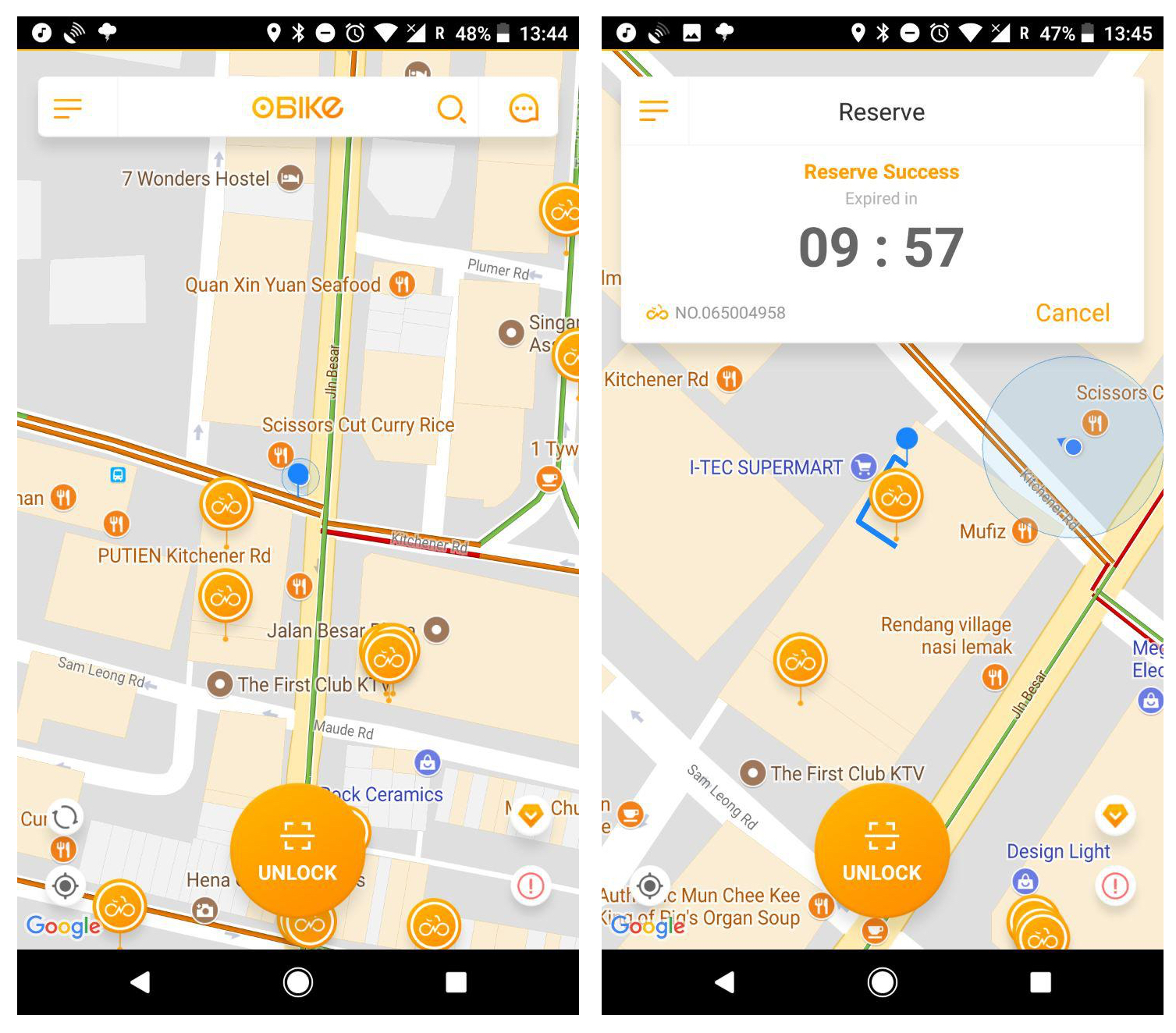Image resolution: width=1176 pixels, height=1033 pixels.
Task: Open the drawer menu beside the Reserve title
Action: (653, 111)
